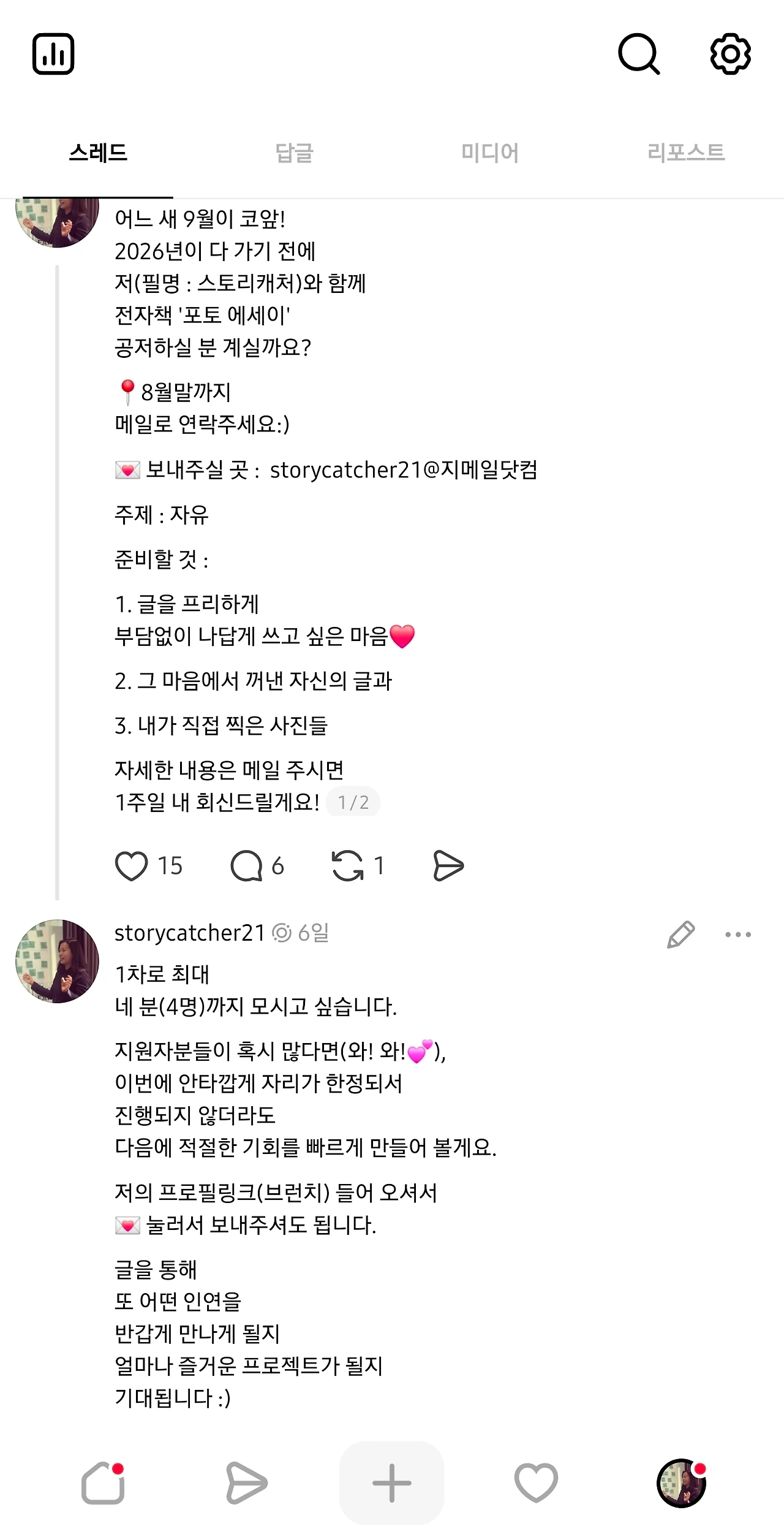The width and height of the screenshot is (784, 1537).
Task: Switch to the 미디어 tab
Action: point(490,152)
